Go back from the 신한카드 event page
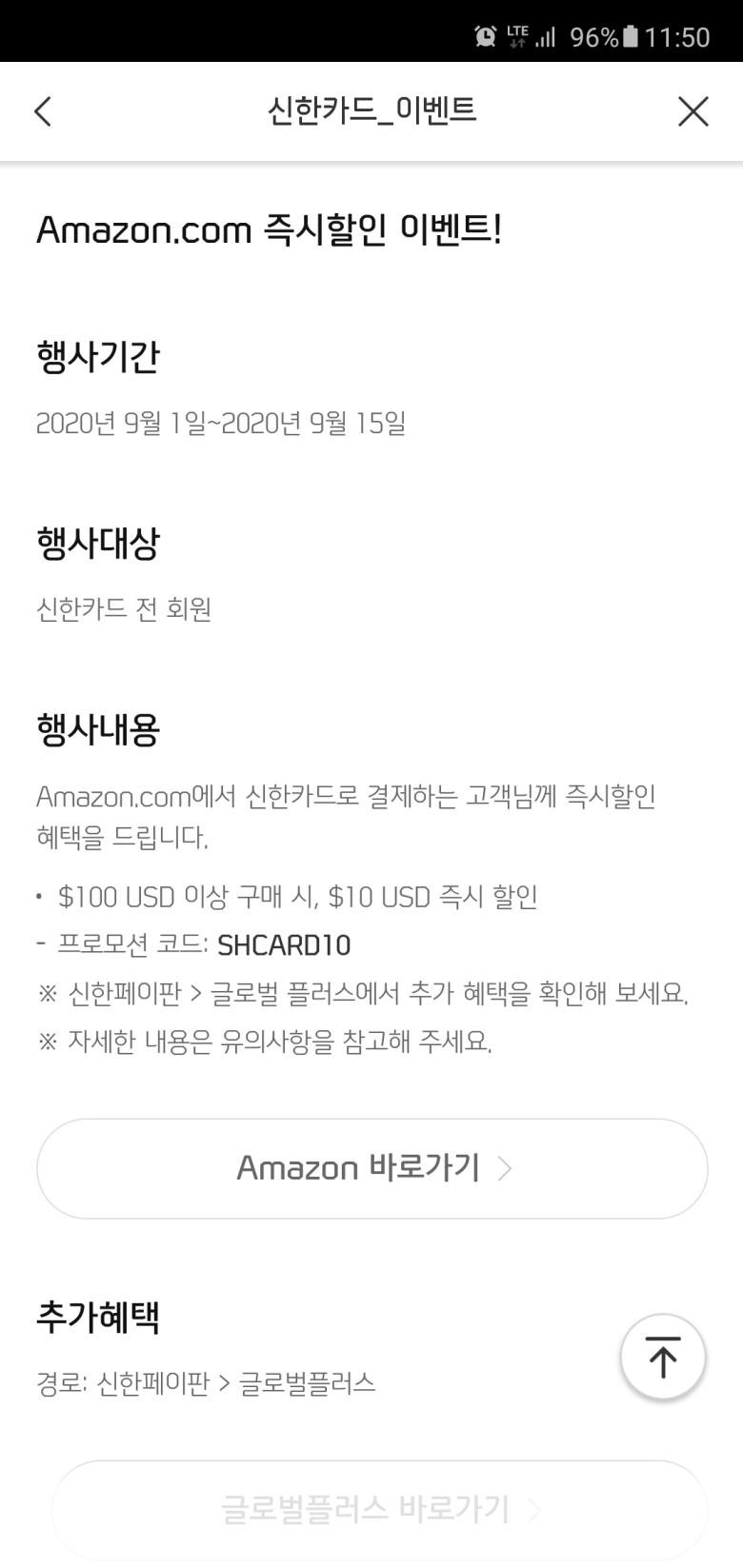This screenshot has height=1568, width=743. 43,111
